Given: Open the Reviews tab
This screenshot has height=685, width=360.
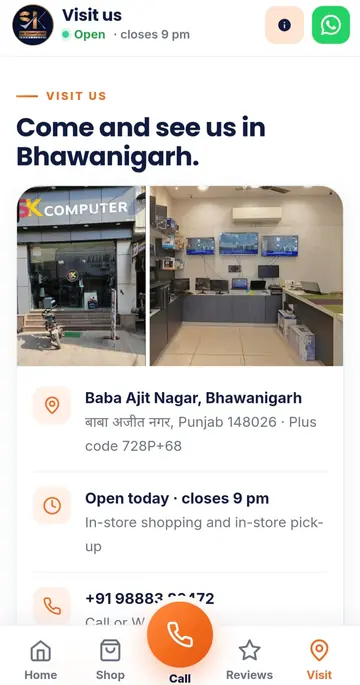Looking at the screenshot, I should point(249,659).
